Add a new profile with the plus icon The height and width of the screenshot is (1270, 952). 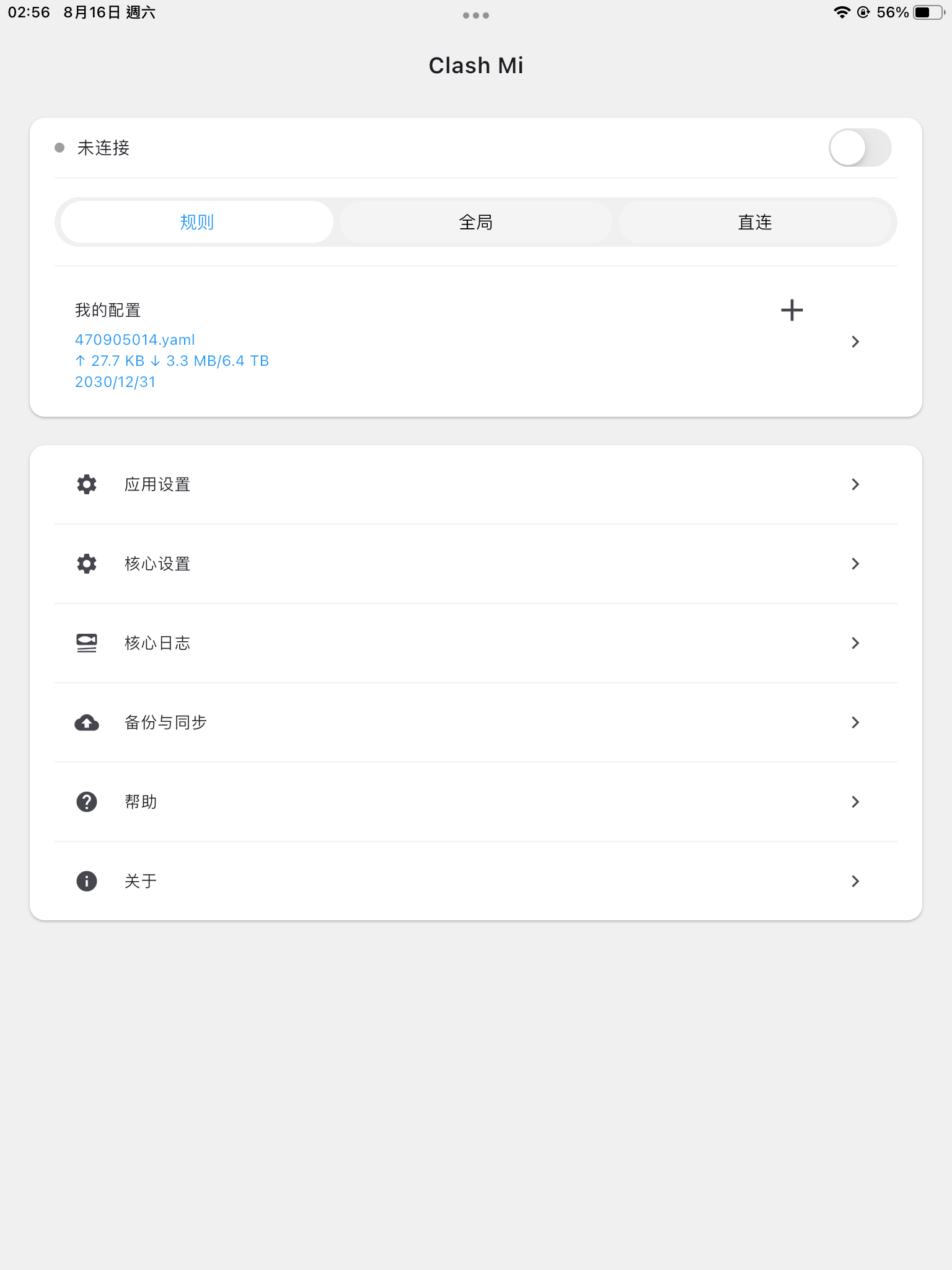tap(791, 310)
